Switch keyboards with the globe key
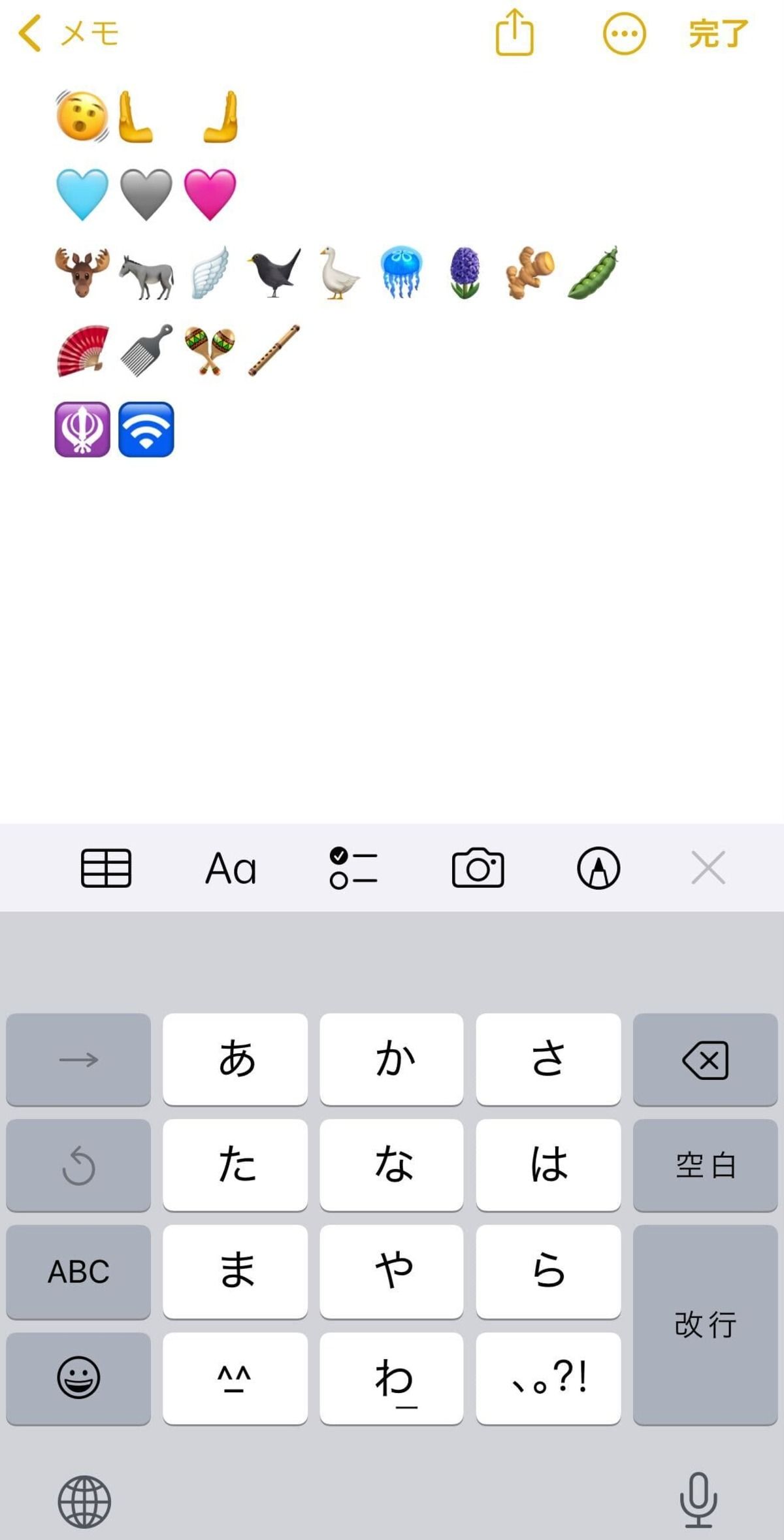Image resolution: width=784 pixels, height=1540 pixels. tap(84, 1501)
